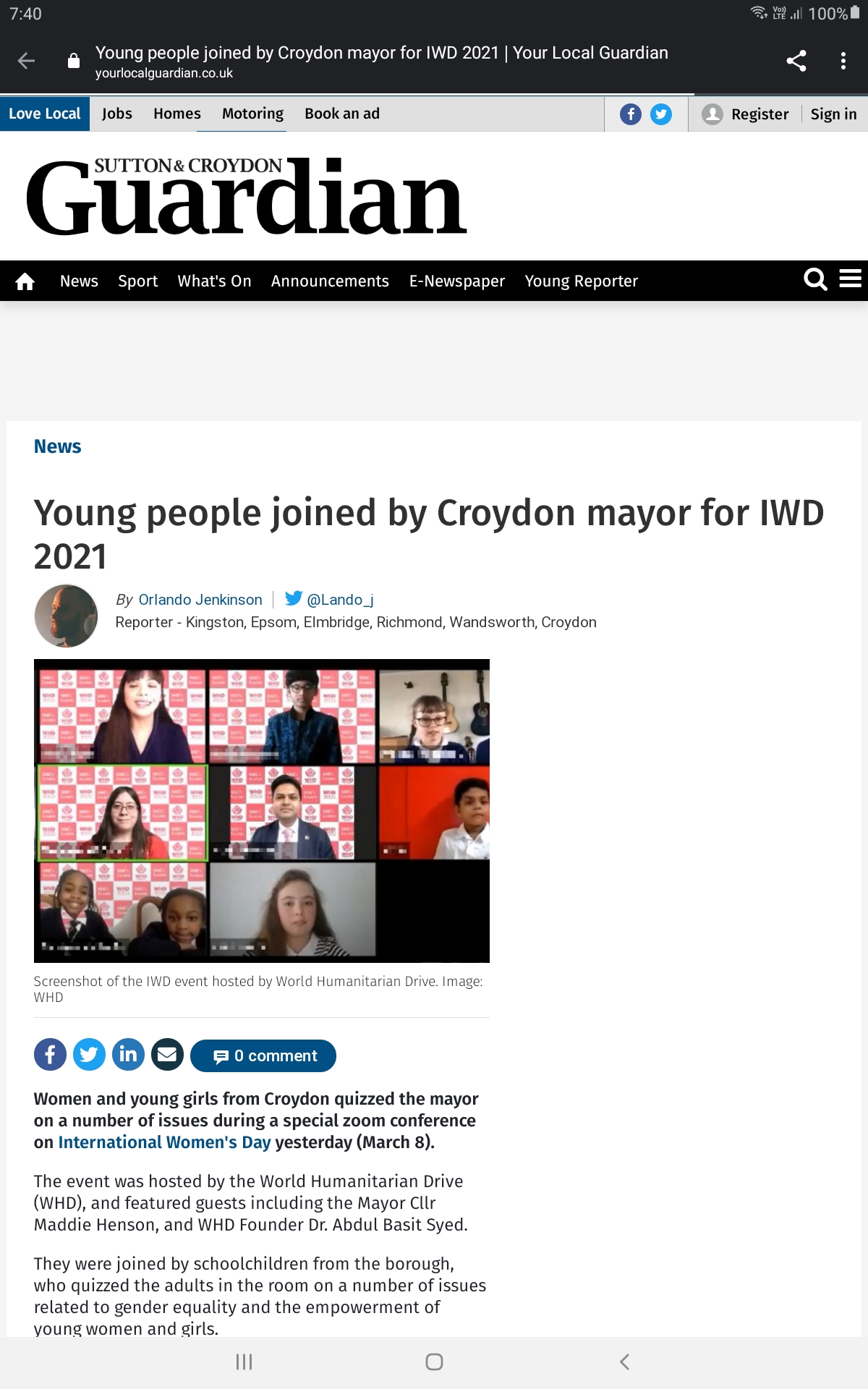Share the article by email
868x1389 pixels.
(167, 1055)
